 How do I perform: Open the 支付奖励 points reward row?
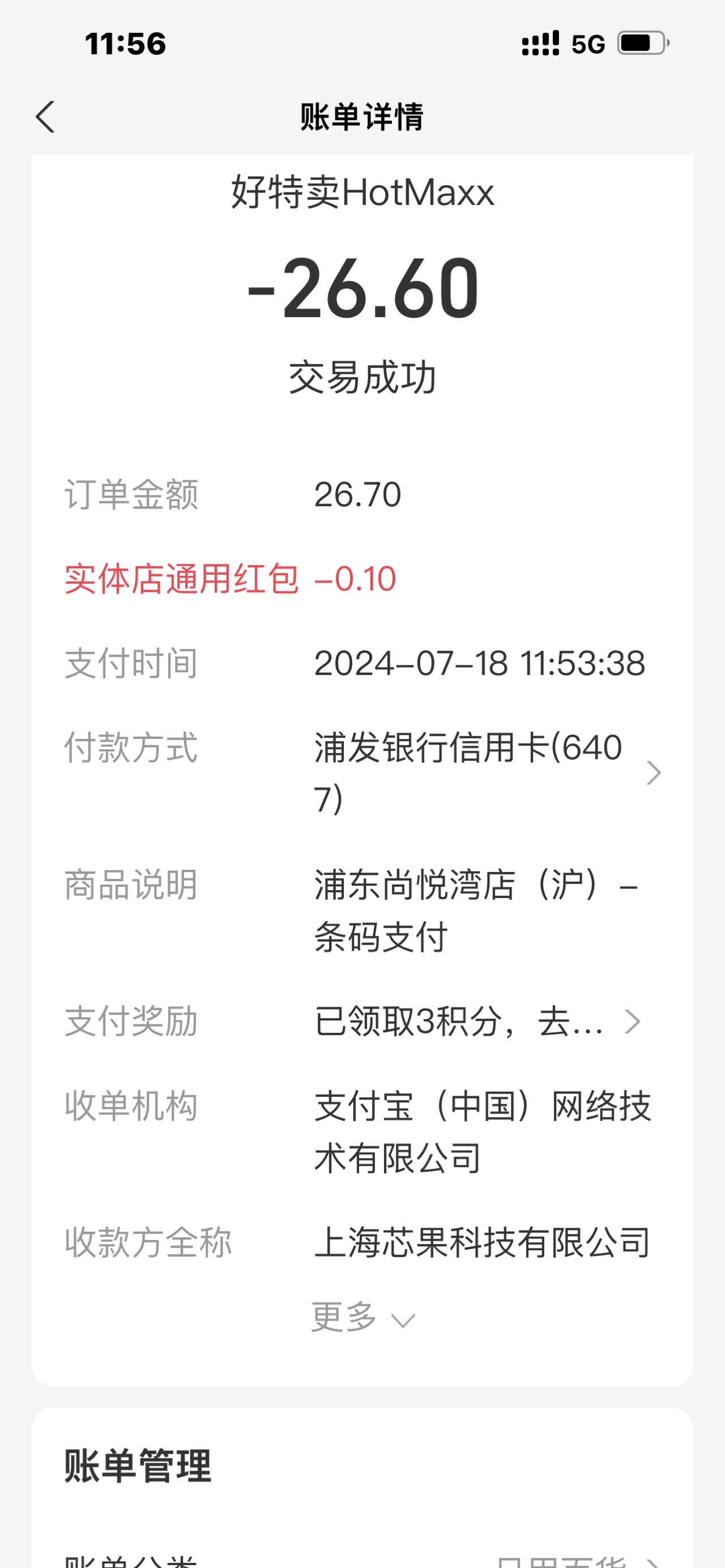coord(362,1022)
